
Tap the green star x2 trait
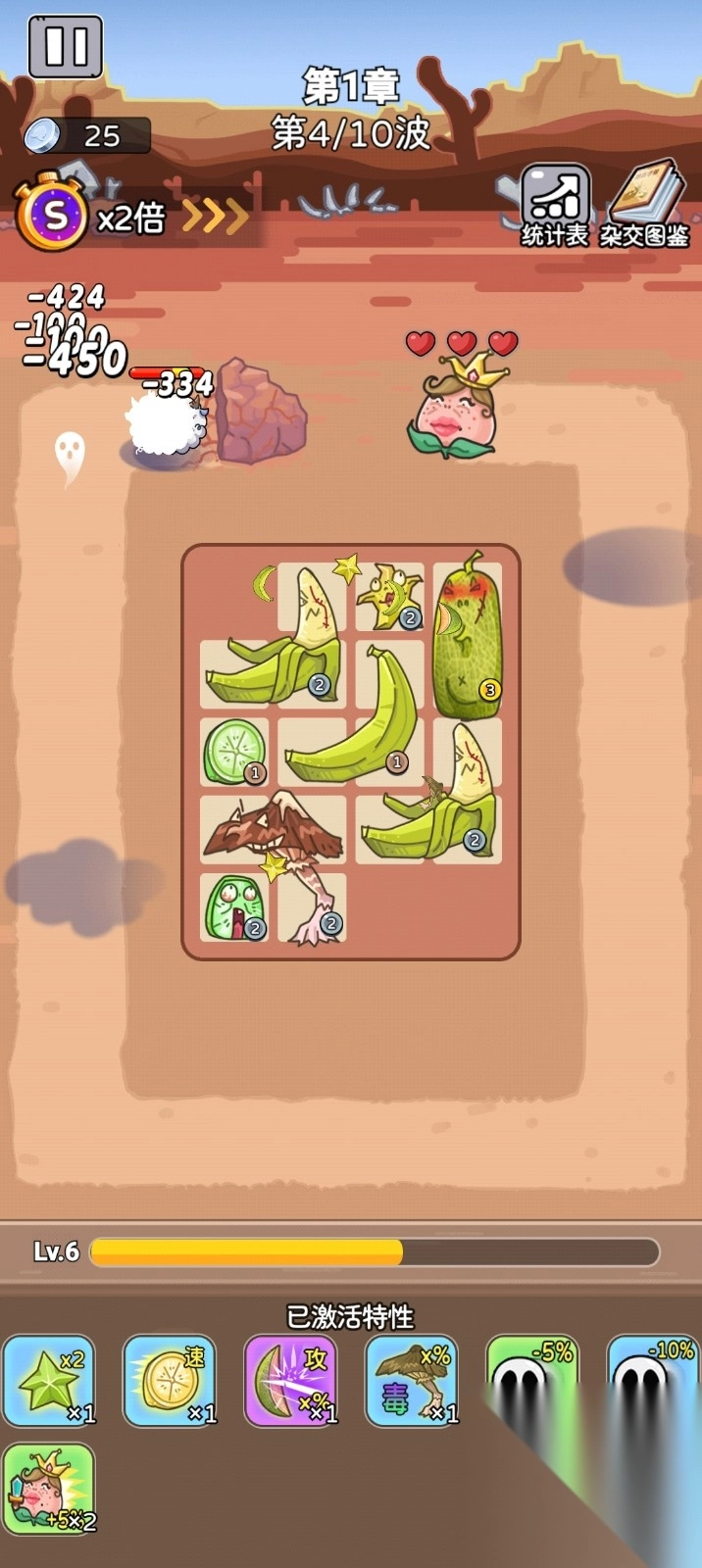click(x=49, y=1380)
